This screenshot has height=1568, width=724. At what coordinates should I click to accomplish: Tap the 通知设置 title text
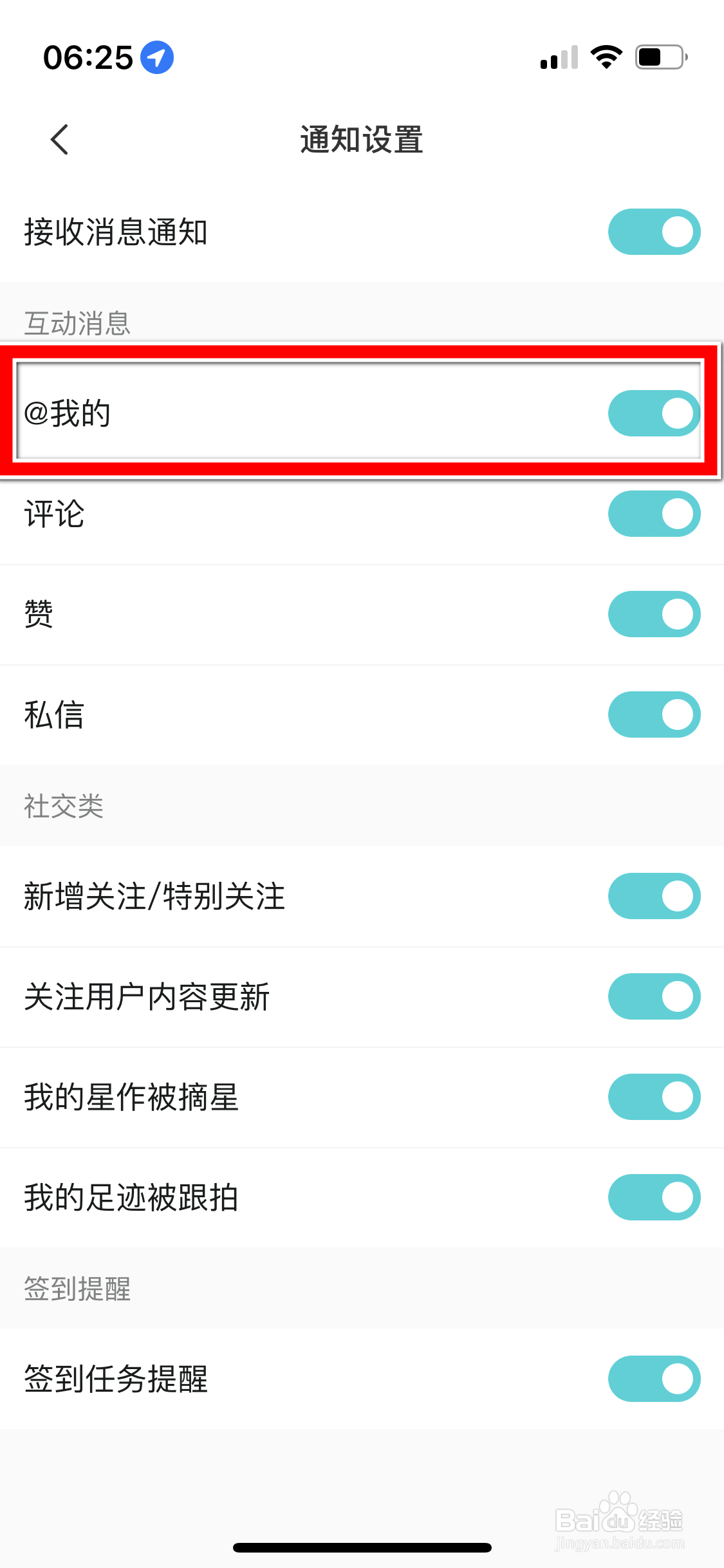(x=362, y=139)
